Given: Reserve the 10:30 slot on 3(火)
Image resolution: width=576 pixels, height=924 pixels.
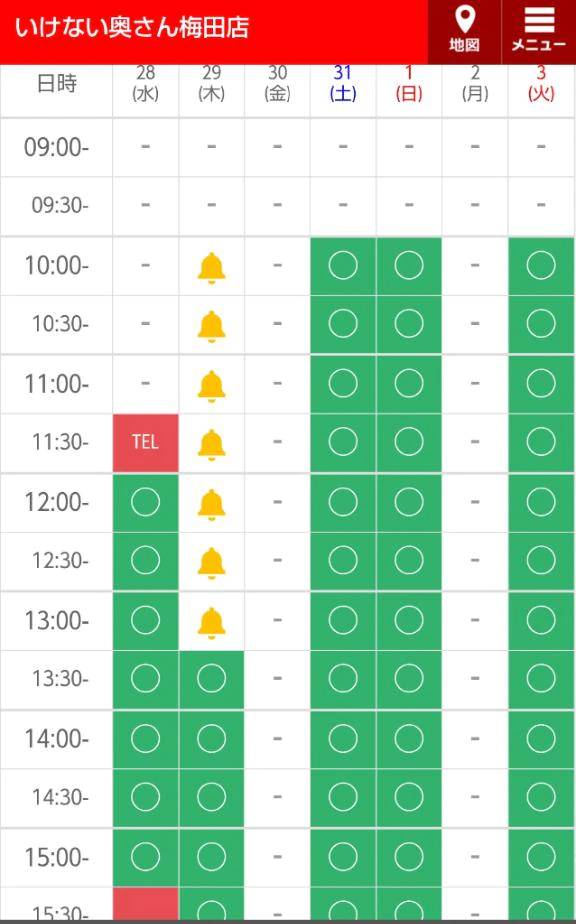Looking at the screenshot, I should pyautogui.click(x=541, y=324).
